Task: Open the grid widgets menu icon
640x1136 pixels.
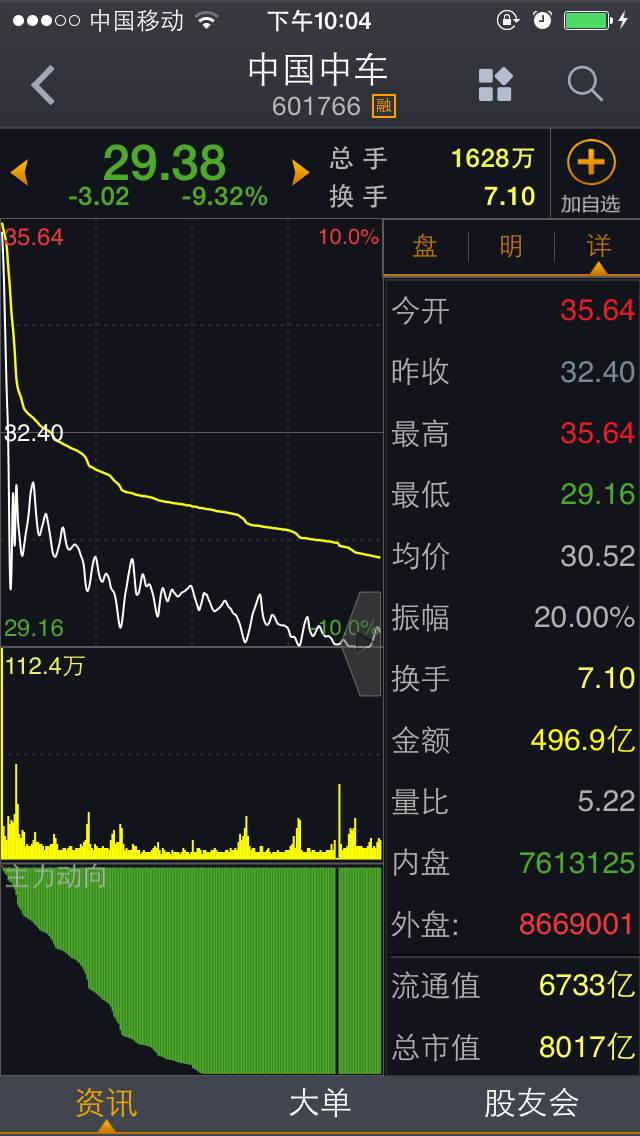Action: click(x=495, y=85)
